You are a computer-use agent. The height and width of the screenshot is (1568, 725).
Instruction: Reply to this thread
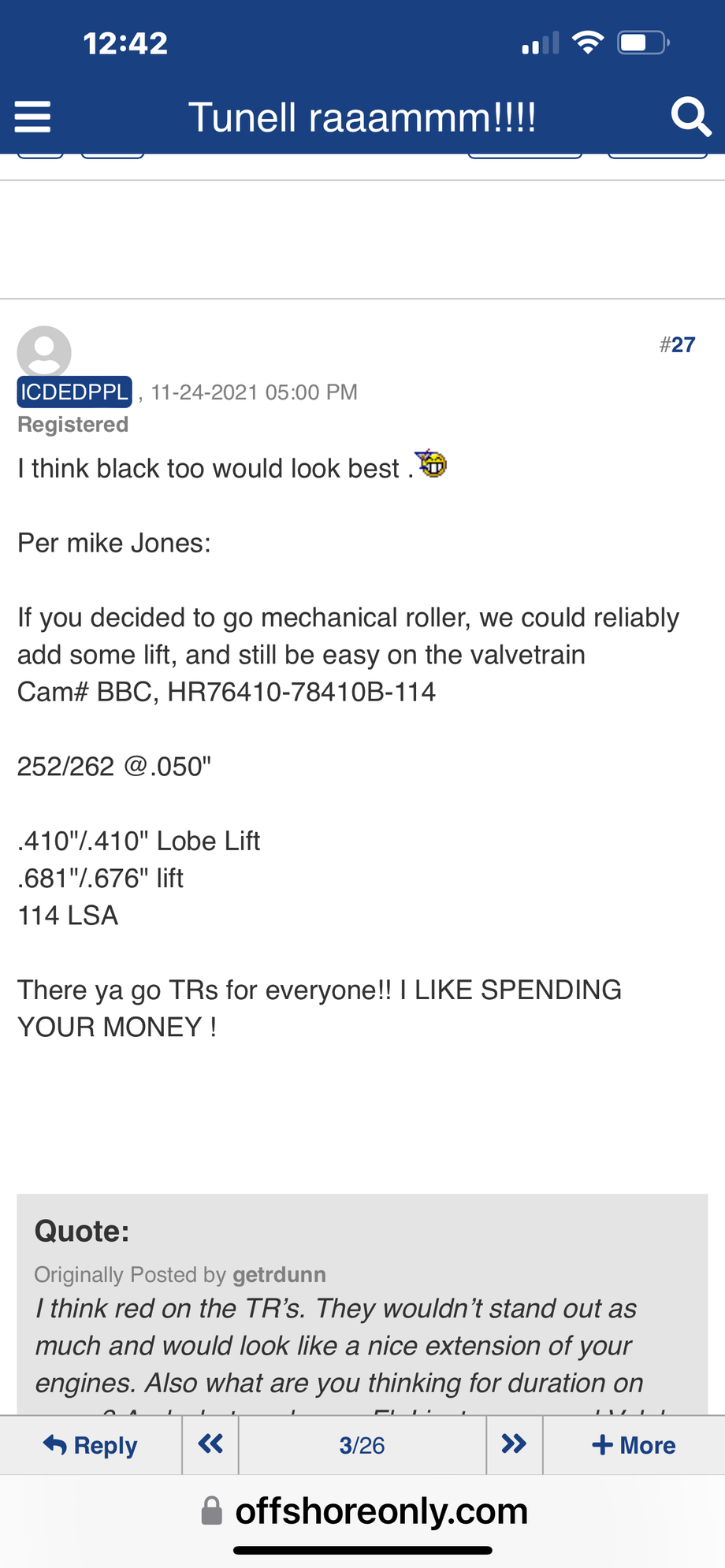click(x=91, y=1445)
